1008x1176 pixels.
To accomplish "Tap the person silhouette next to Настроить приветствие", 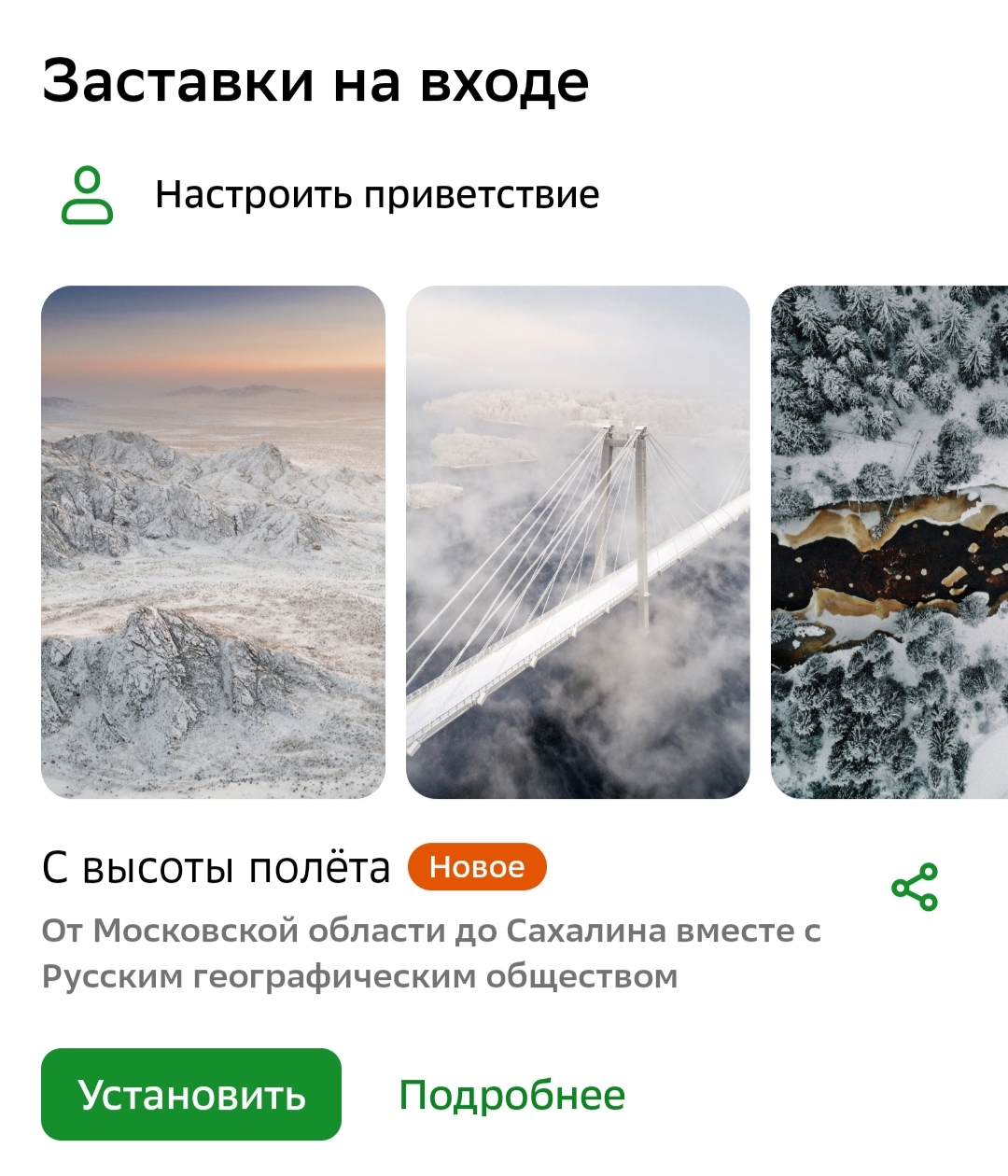I will [89, 193].
